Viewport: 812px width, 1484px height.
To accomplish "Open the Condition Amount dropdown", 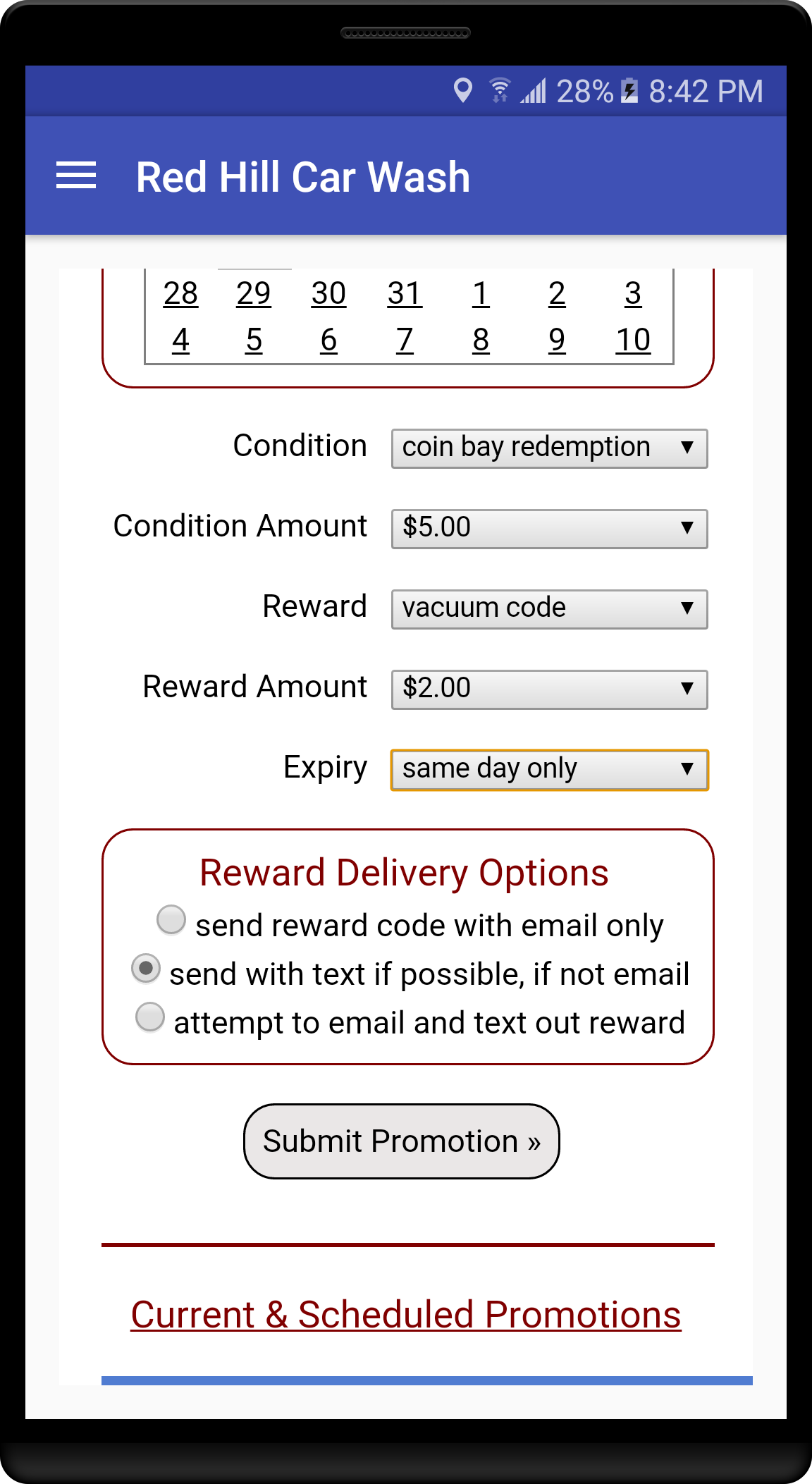I will point(549,529).
